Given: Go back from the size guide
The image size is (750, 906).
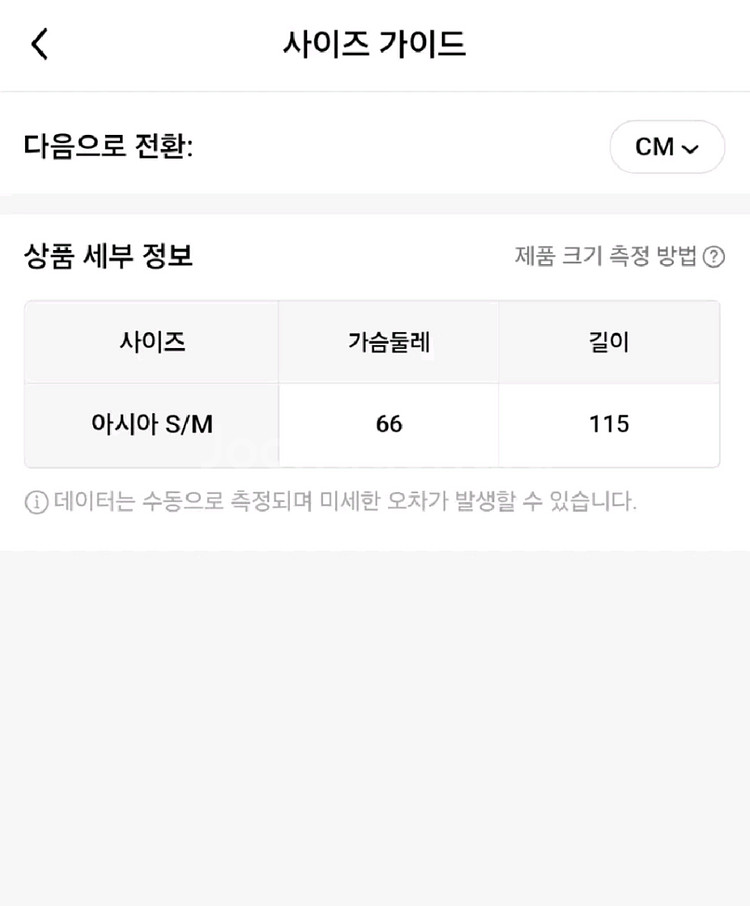Looking at the screenshot, I should point(39,44).
